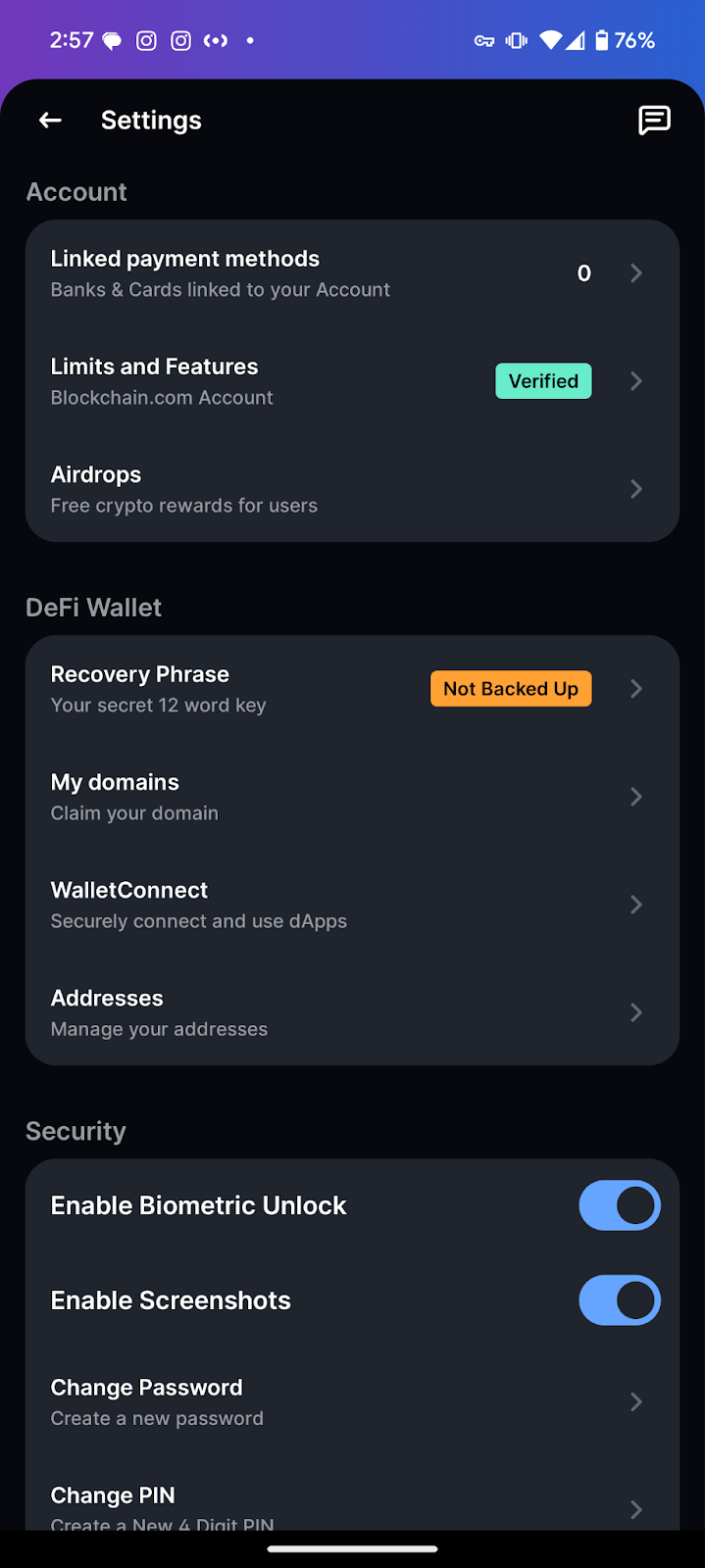705x1568 pixels.
Task: Disable the Enable Biometric Unlock switch
Action: (620, 1205)
